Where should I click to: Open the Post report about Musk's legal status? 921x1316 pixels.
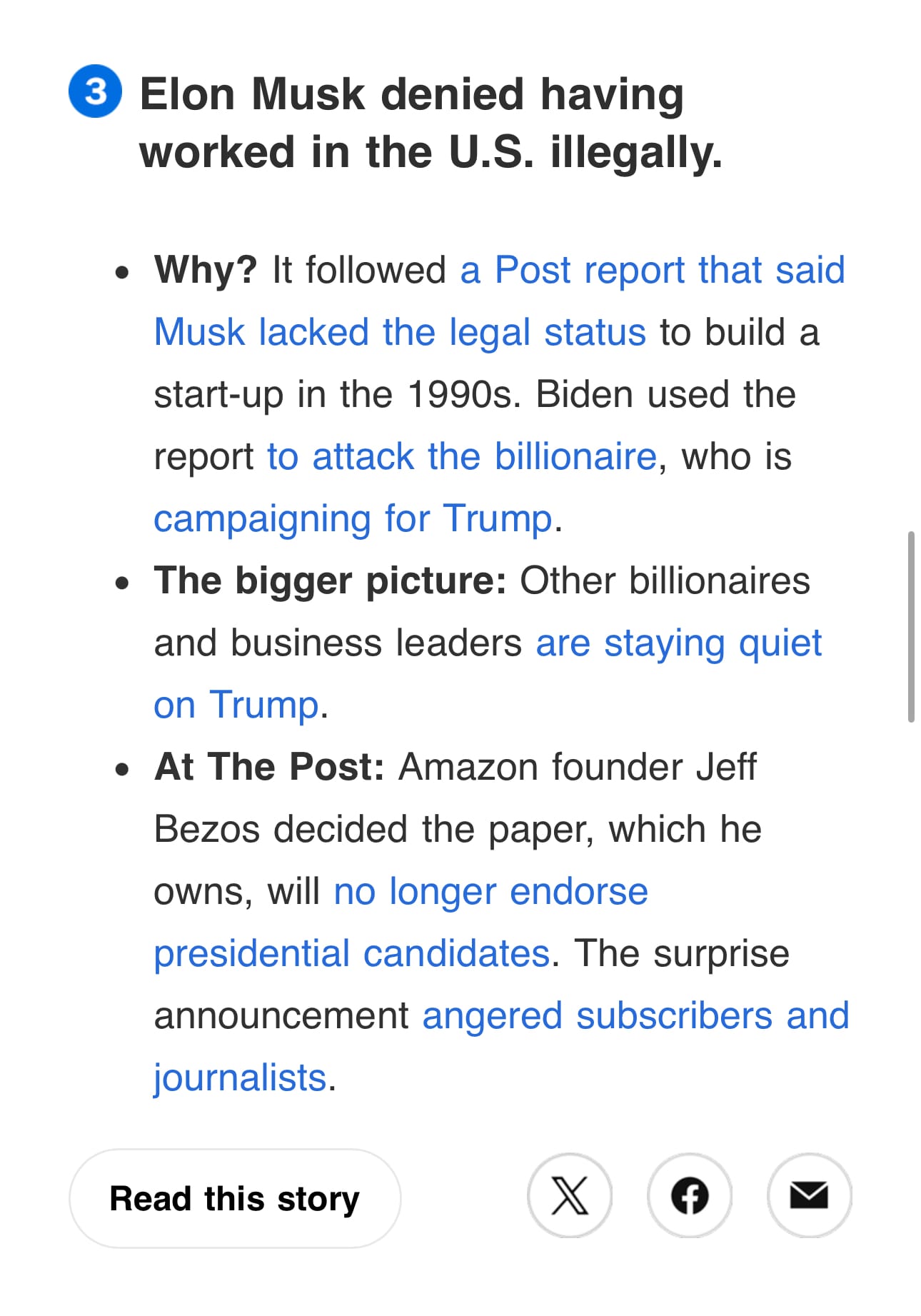651,271
